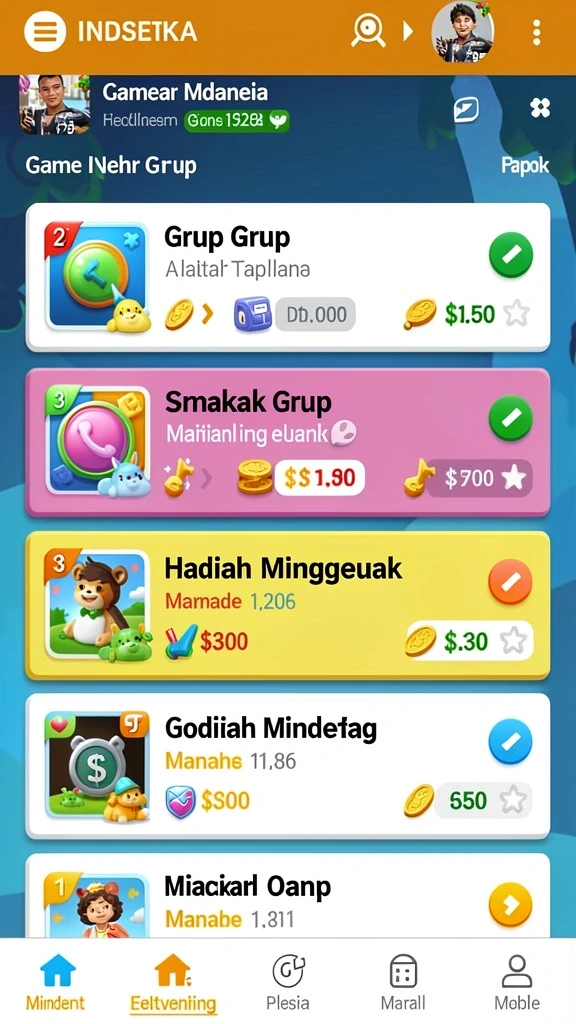The image size is (576, 1024).
Task: Switch to the Mindent tab
Action: [56, 982]
